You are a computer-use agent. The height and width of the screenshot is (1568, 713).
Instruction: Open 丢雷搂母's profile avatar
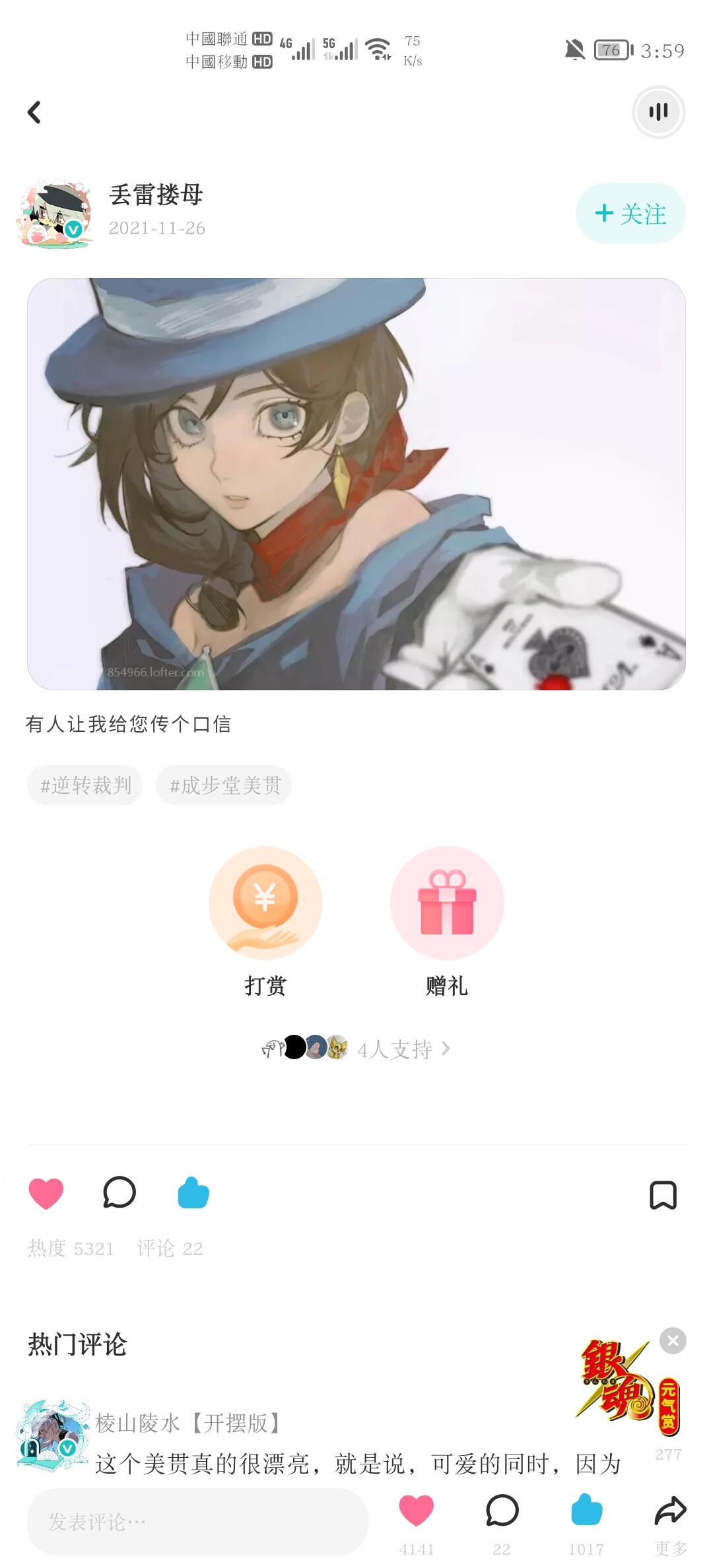pyautogui.click(x=54, y=213)
